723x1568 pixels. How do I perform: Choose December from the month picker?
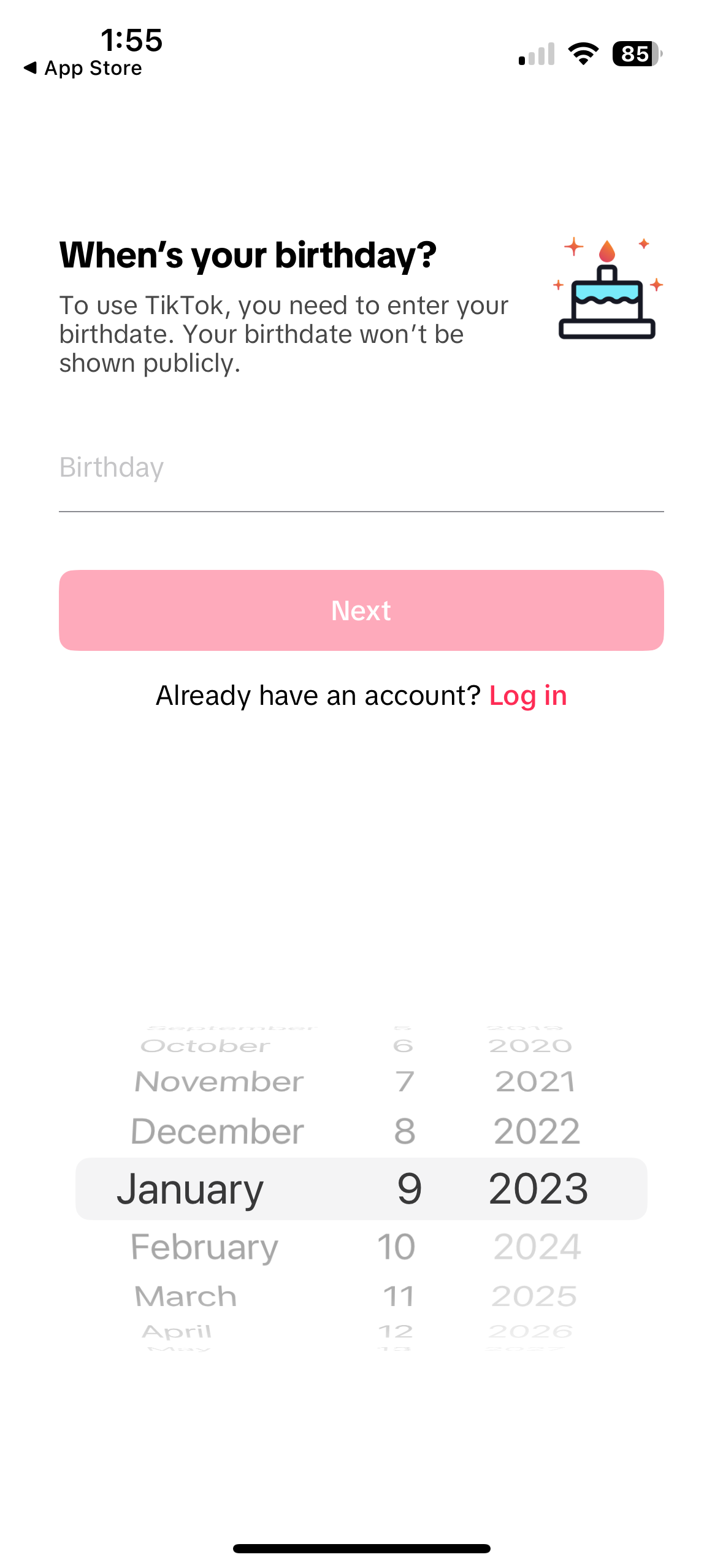[216, 1131]
